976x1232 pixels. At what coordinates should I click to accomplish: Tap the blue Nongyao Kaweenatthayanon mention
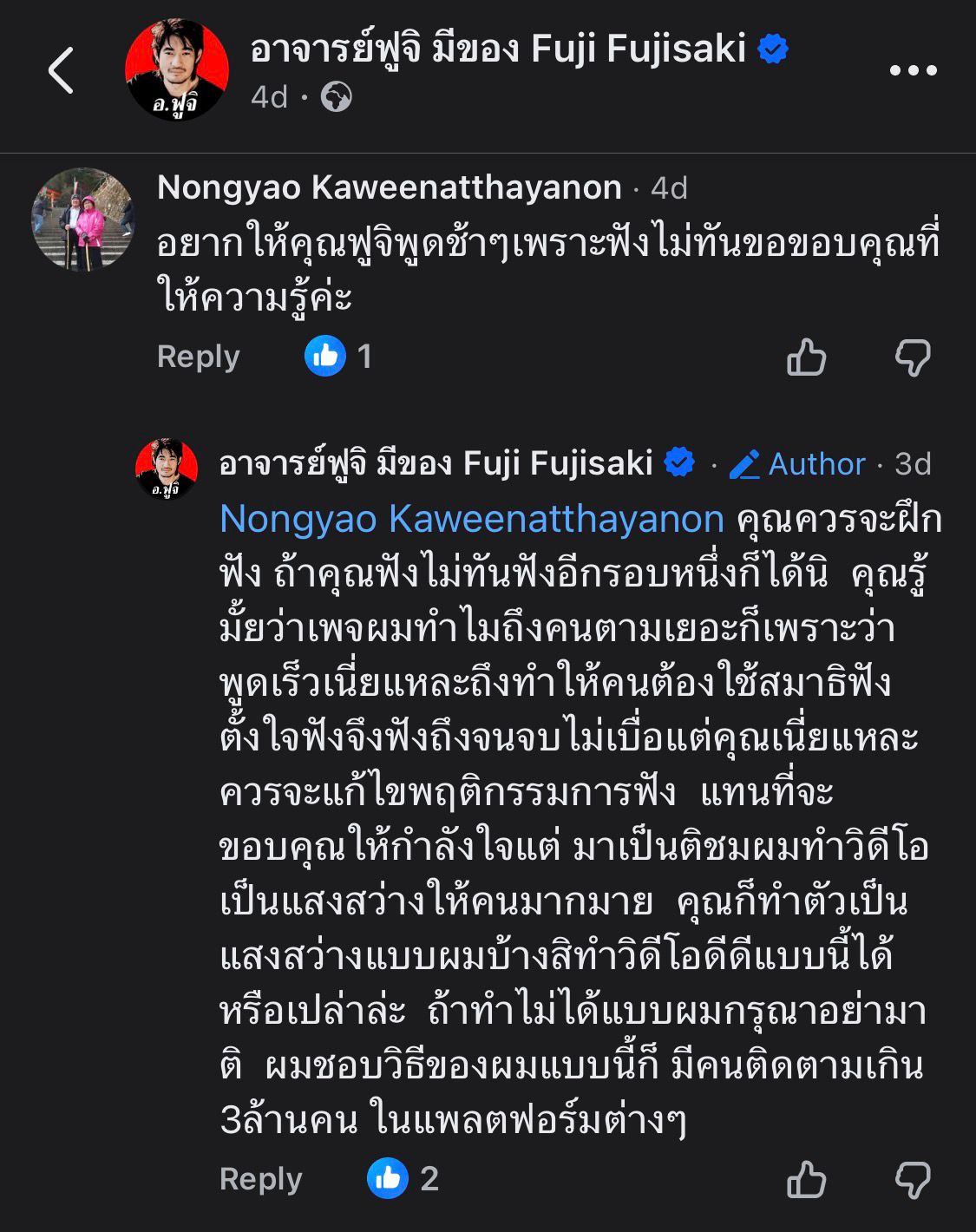tap(471, 519)
